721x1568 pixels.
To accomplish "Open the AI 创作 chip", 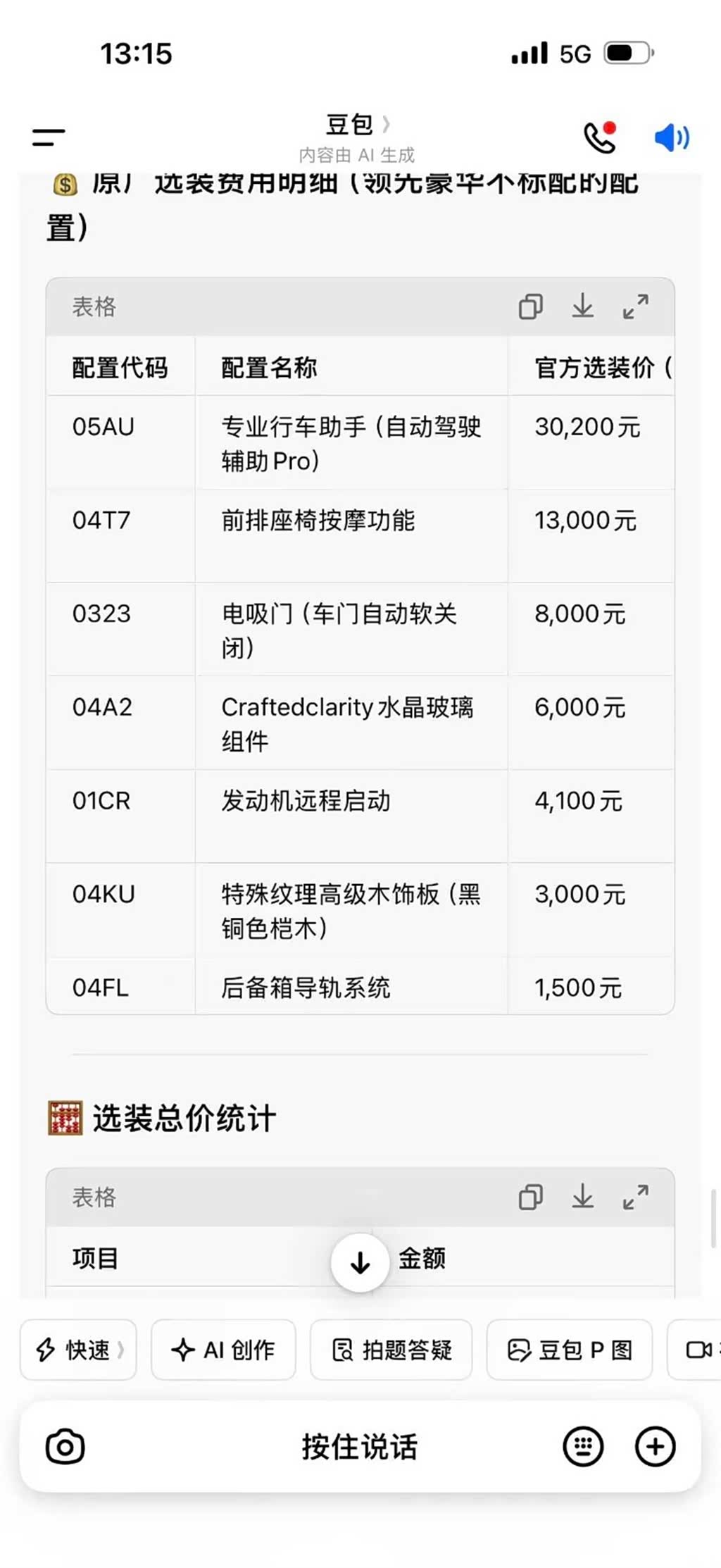I will pyautogui.click(x=223, y=1350).
